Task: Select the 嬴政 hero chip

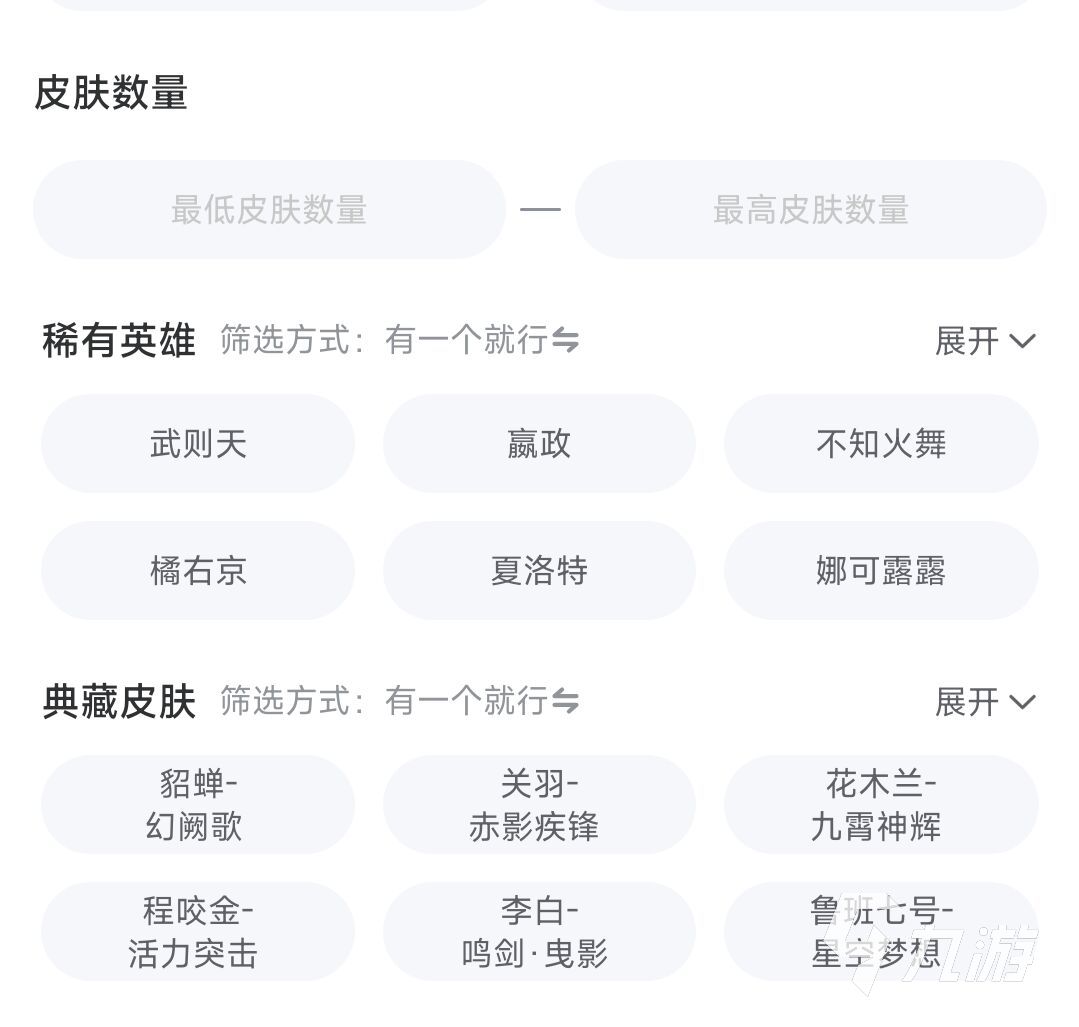Action: pos(539,443)
